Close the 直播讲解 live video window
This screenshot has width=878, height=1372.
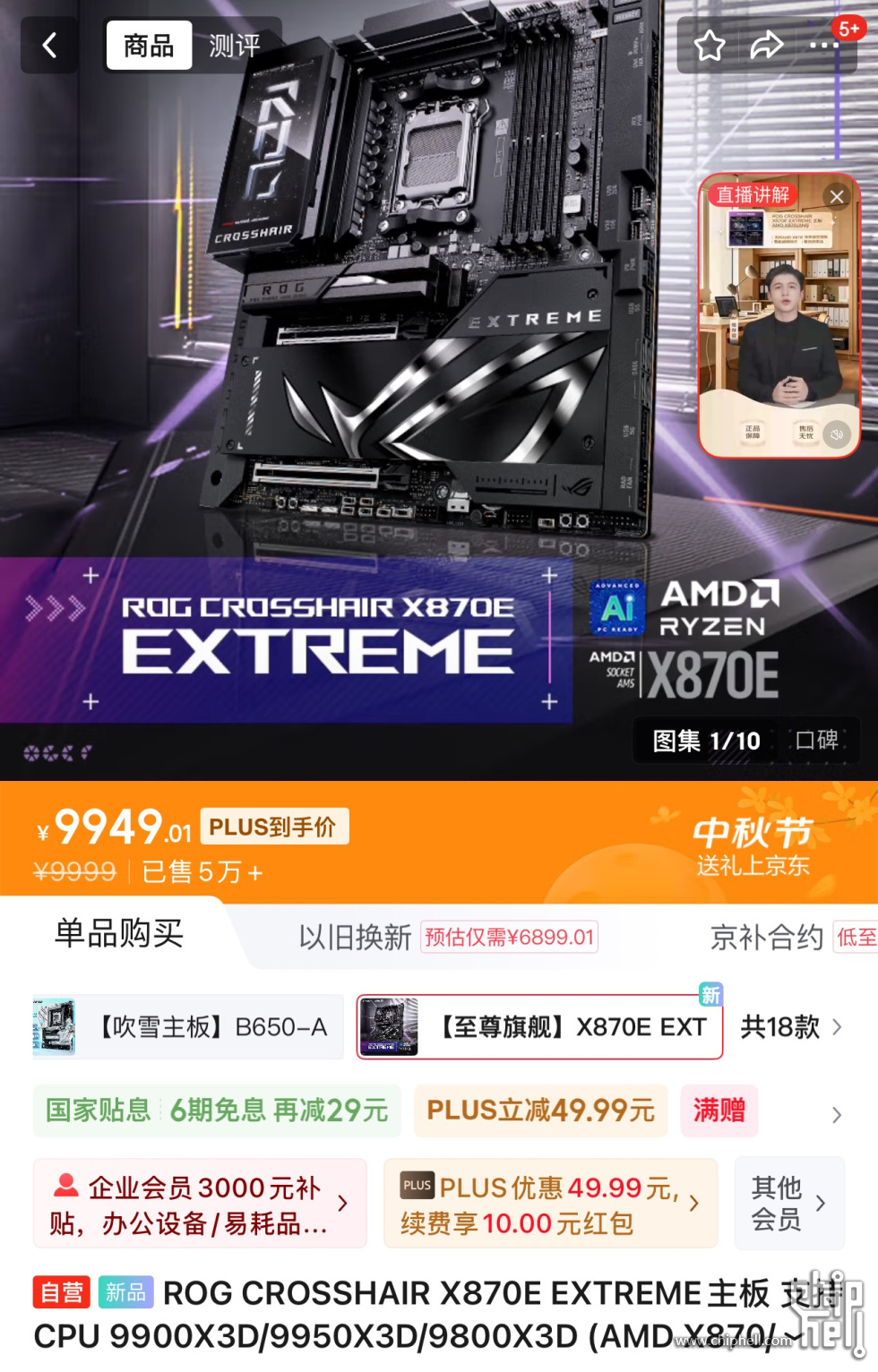click(x=837, y=196)
